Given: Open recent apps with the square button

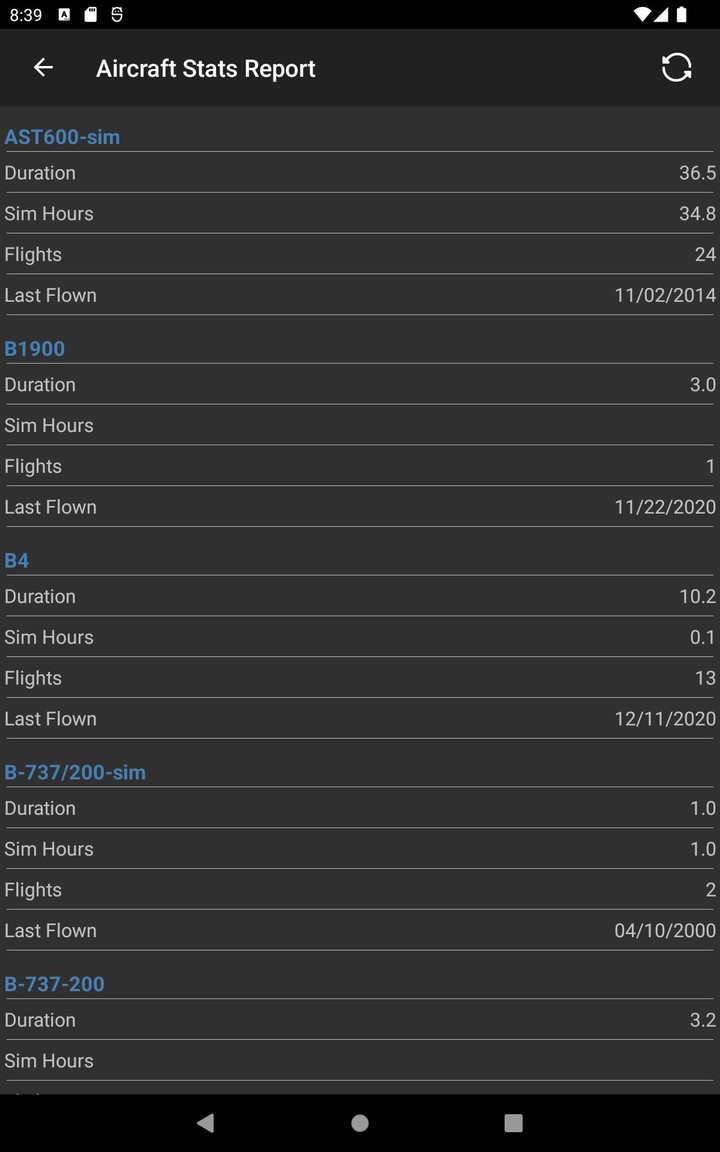Looking at the screenshot, I should [513, 1122].
